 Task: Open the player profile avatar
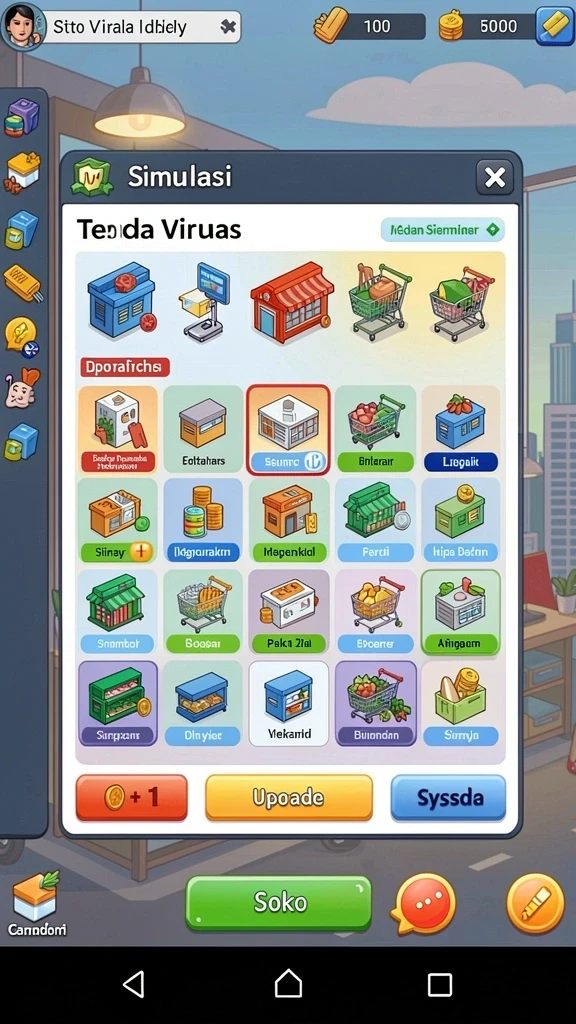23,26
